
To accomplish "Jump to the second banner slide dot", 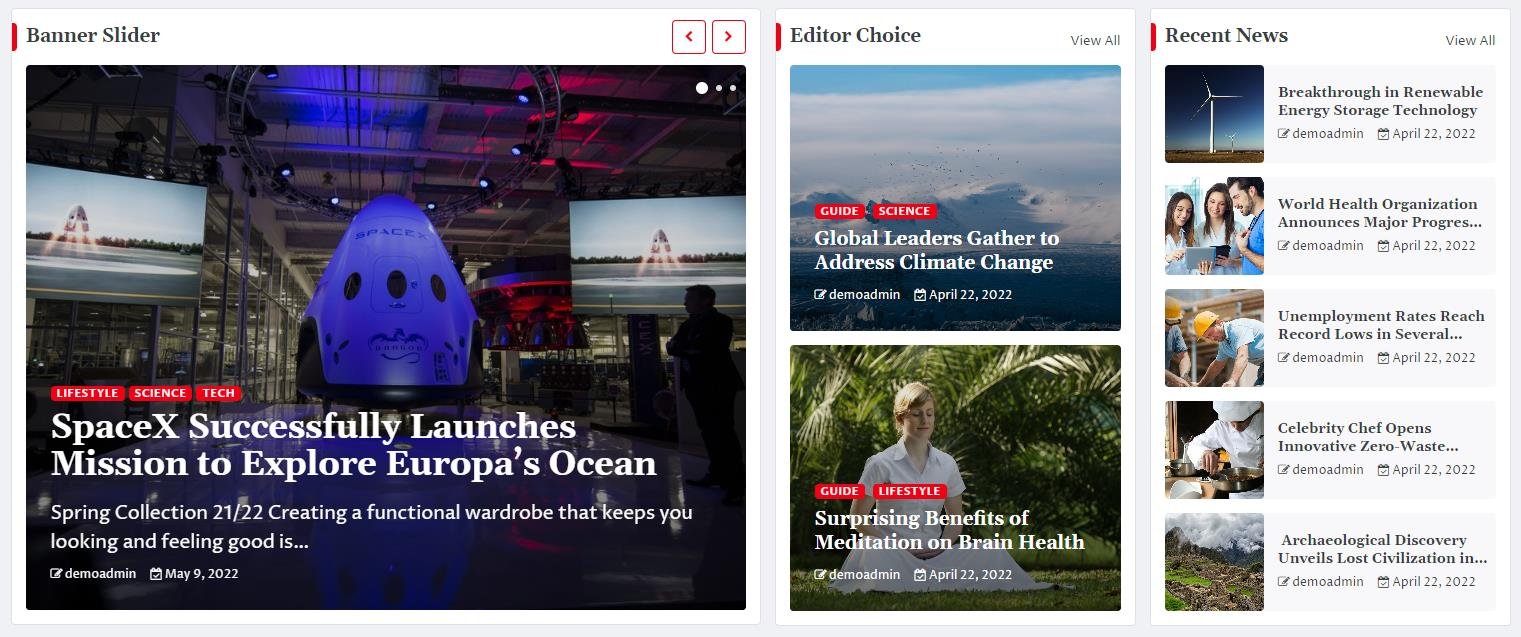I will (x=718, y=88).
